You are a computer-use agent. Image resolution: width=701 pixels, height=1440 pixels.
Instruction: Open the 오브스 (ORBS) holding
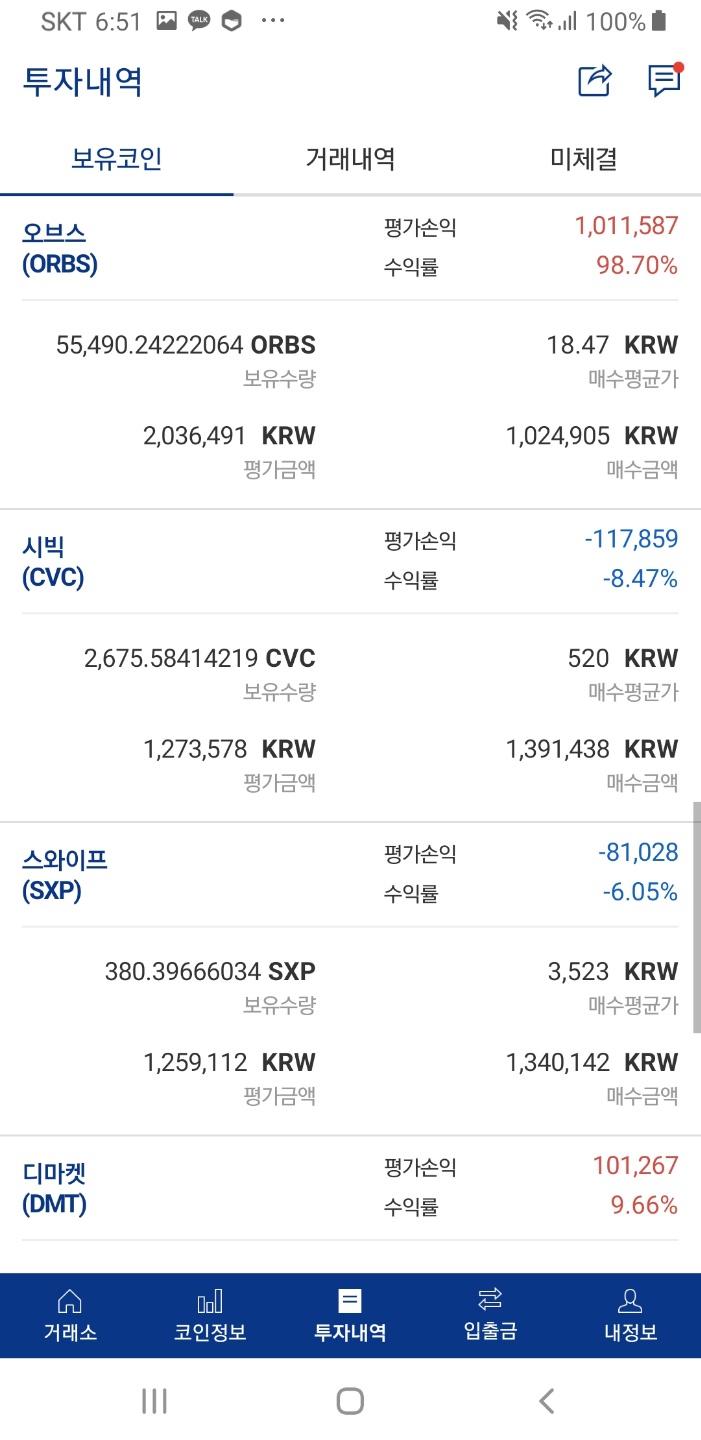point(60,248)
